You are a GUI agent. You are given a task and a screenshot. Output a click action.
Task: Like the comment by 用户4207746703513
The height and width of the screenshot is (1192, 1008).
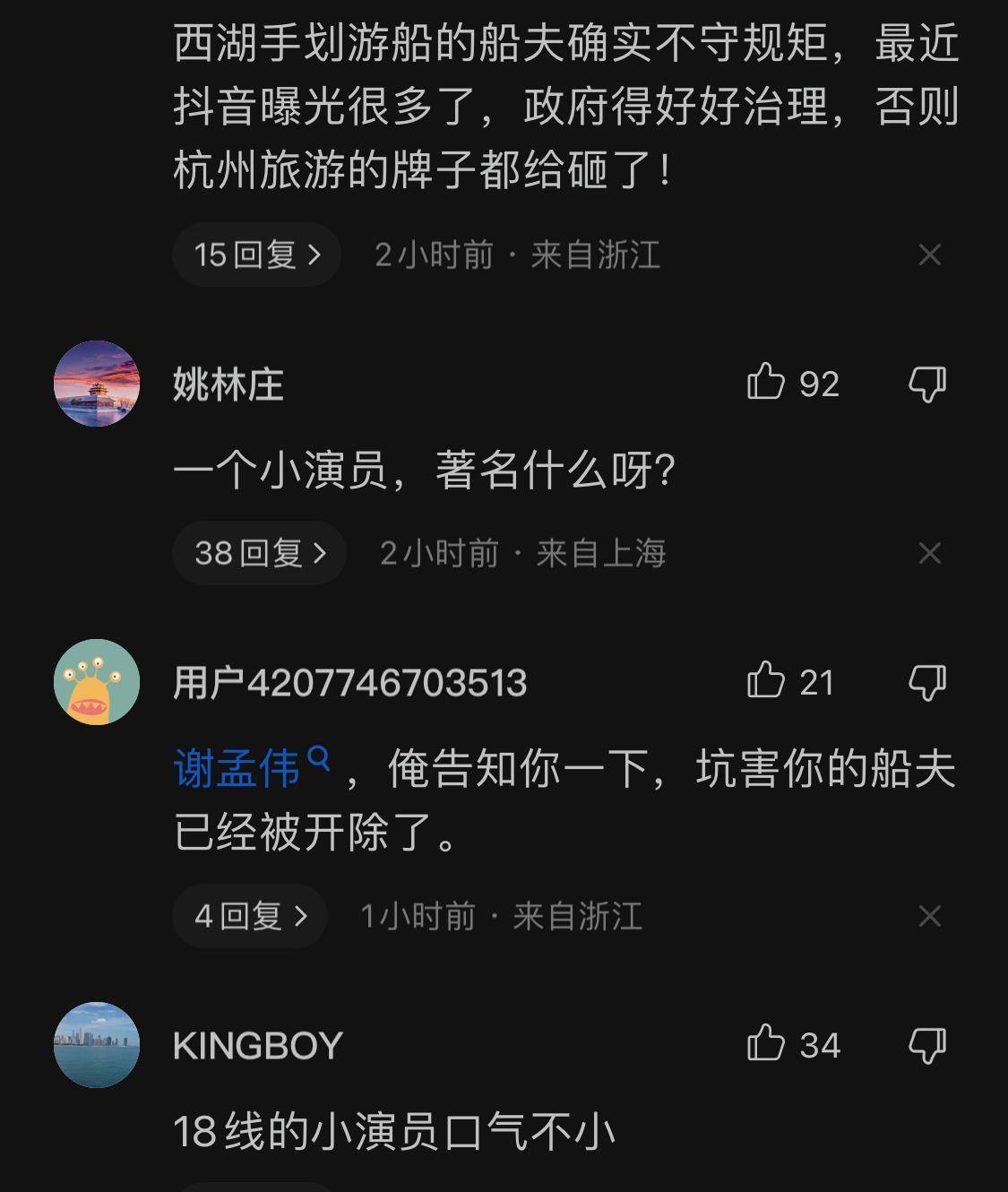pyautogui.click(x=766, y=682)
